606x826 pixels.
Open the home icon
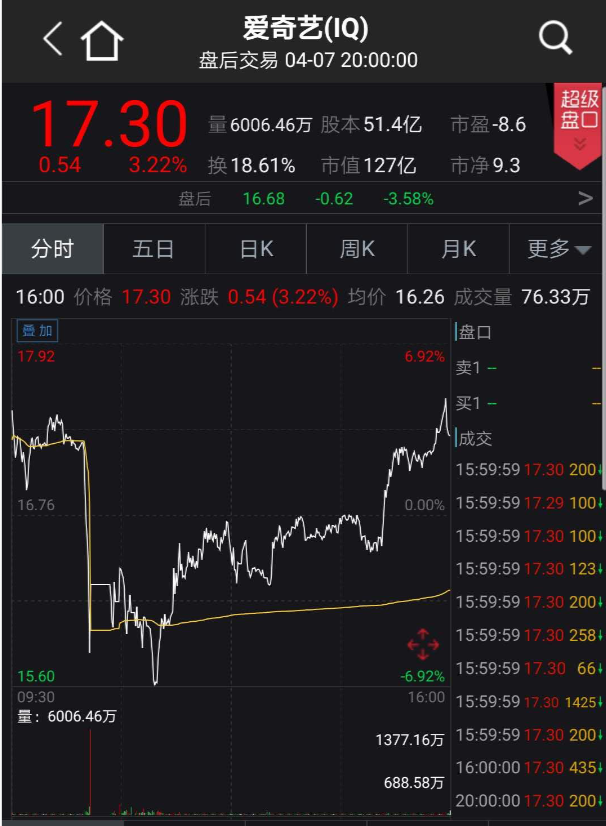102,41
